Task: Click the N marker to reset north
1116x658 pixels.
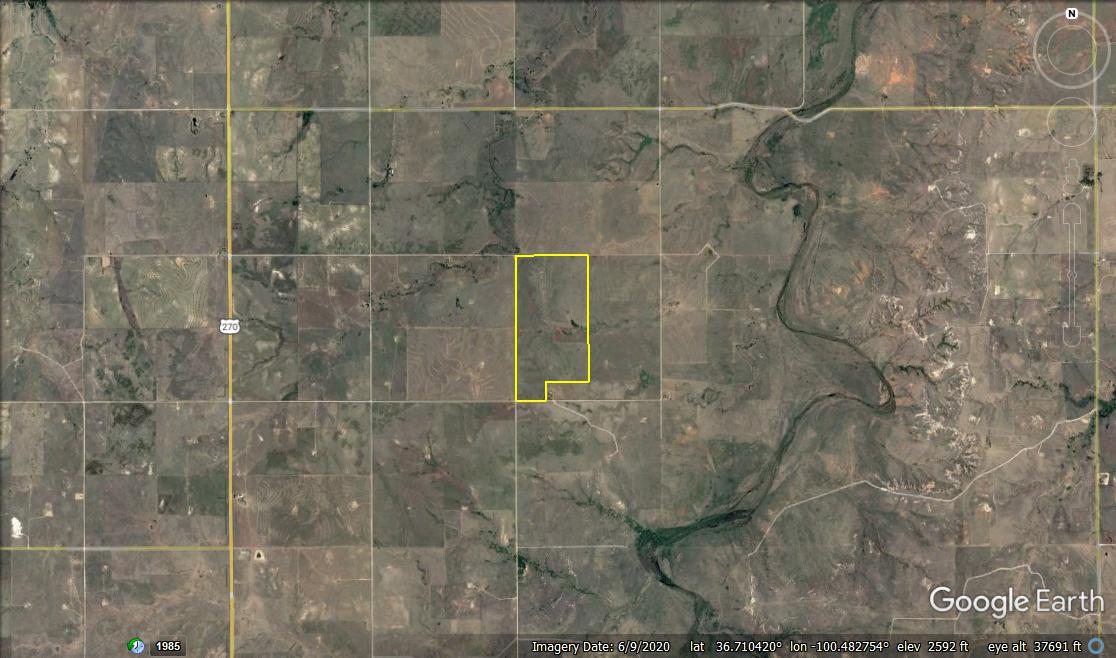Action: pyautogui.click(x=1071, y=14)
